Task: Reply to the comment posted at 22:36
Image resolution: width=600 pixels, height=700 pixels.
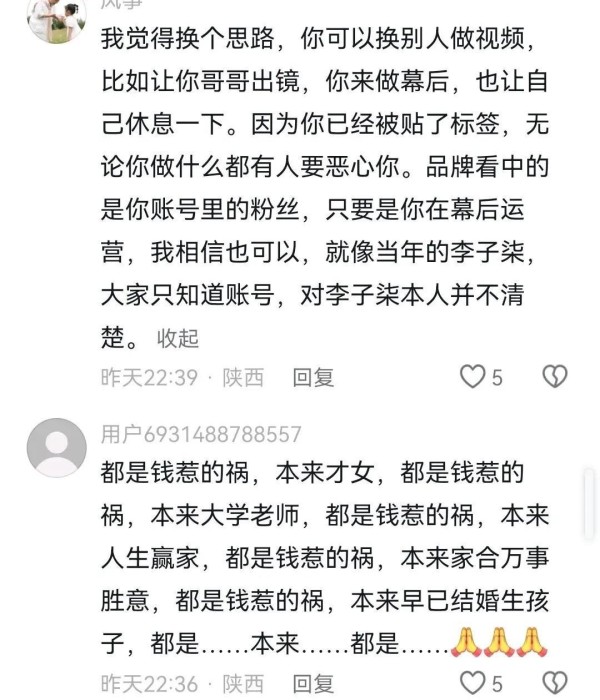Action: click(x=313, y=684)
